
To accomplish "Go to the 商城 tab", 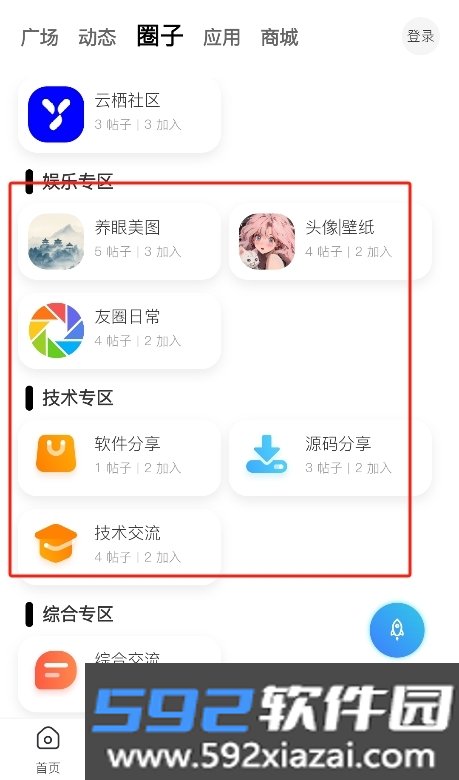I will (x=279, y=37).
